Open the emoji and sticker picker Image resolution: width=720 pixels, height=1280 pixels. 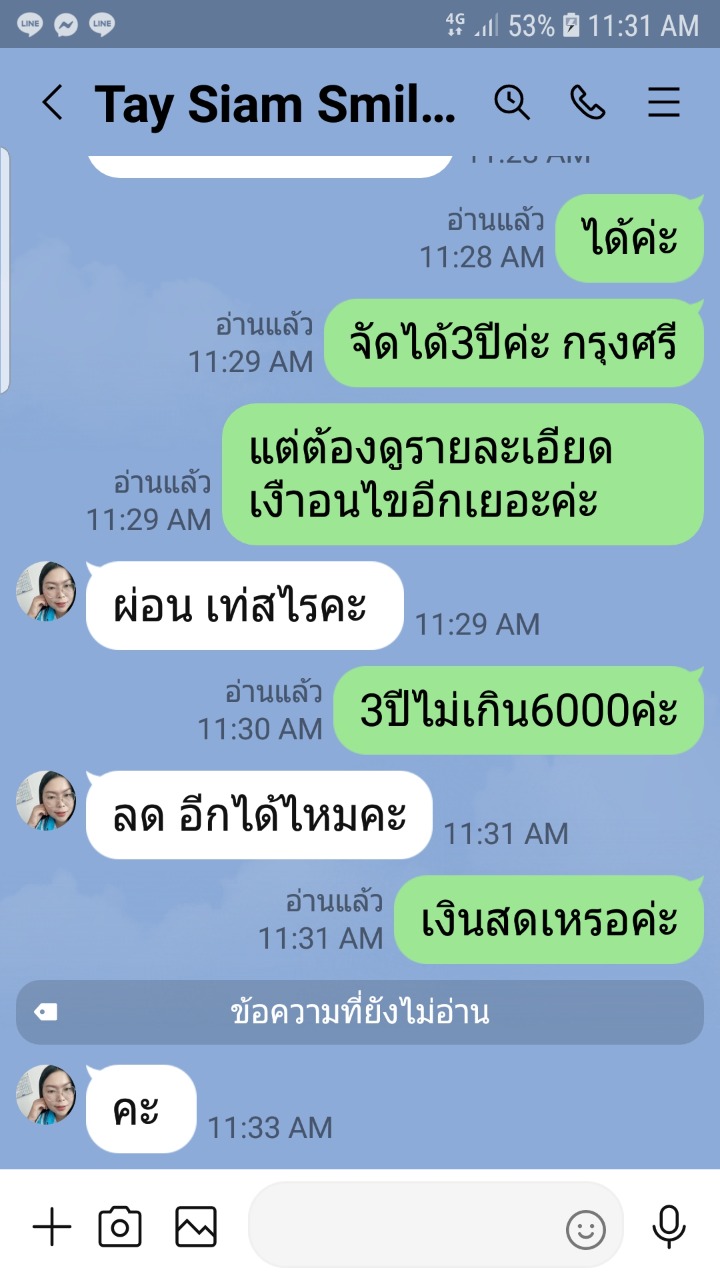point(586,1229)
